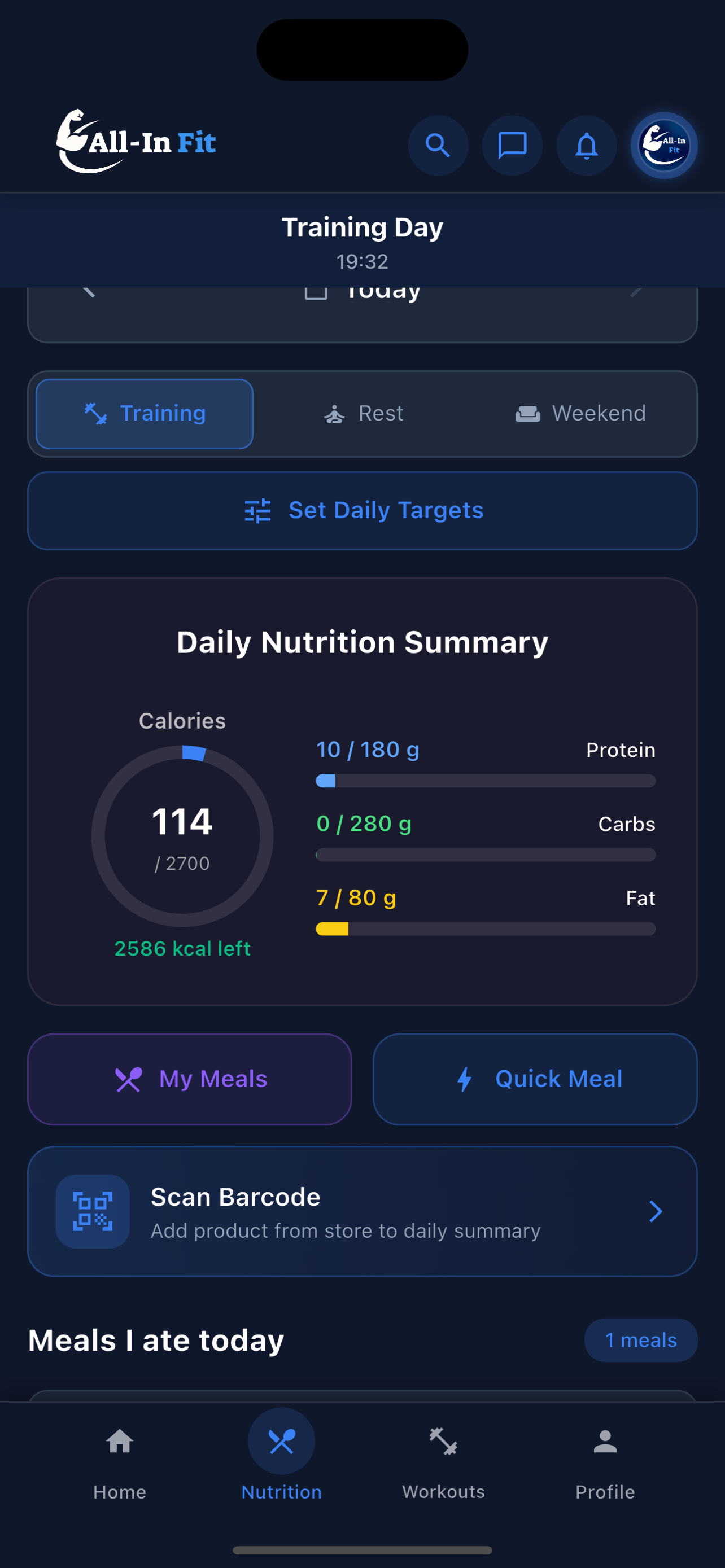Tap Set Daily Targets

pyautogui.click(x=362, y=511)
